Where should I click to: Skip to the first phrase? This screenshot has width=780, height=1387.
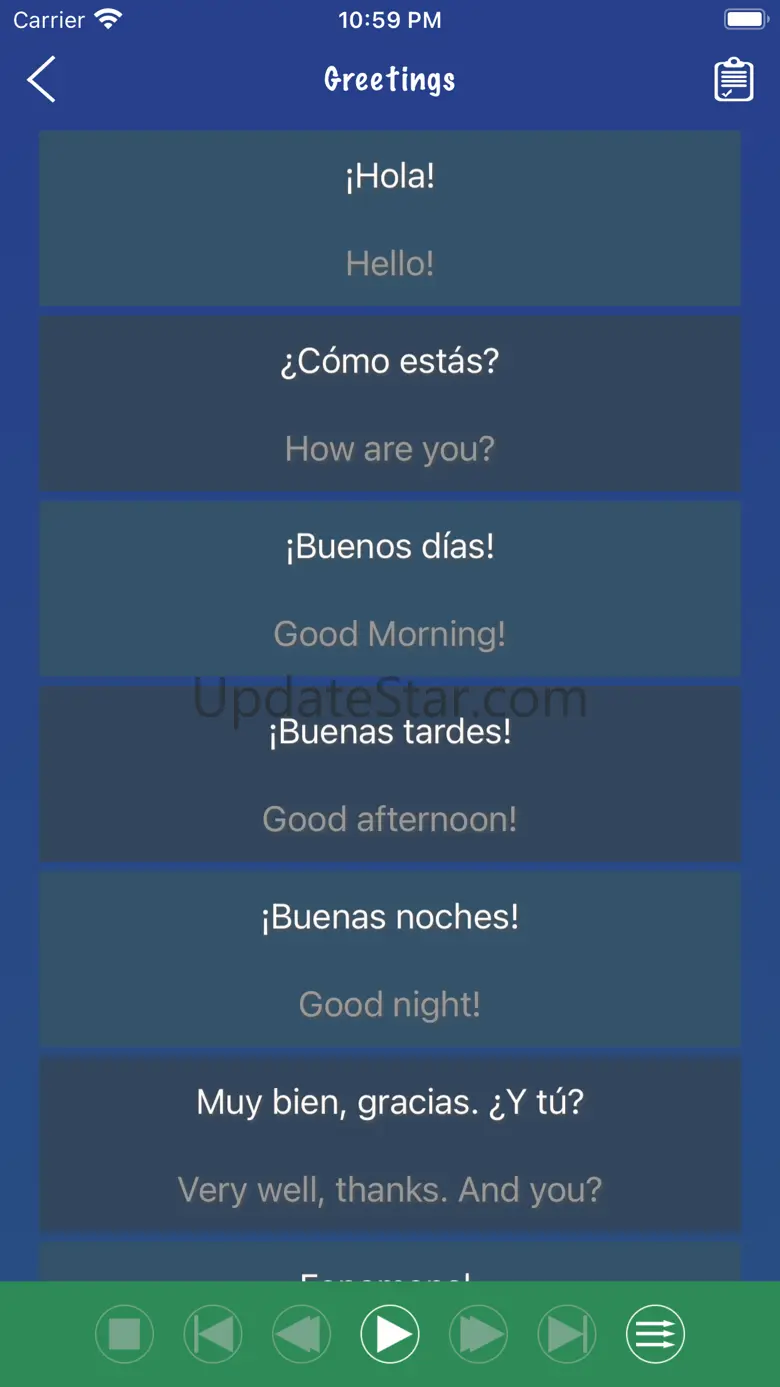coord(213,1334)
